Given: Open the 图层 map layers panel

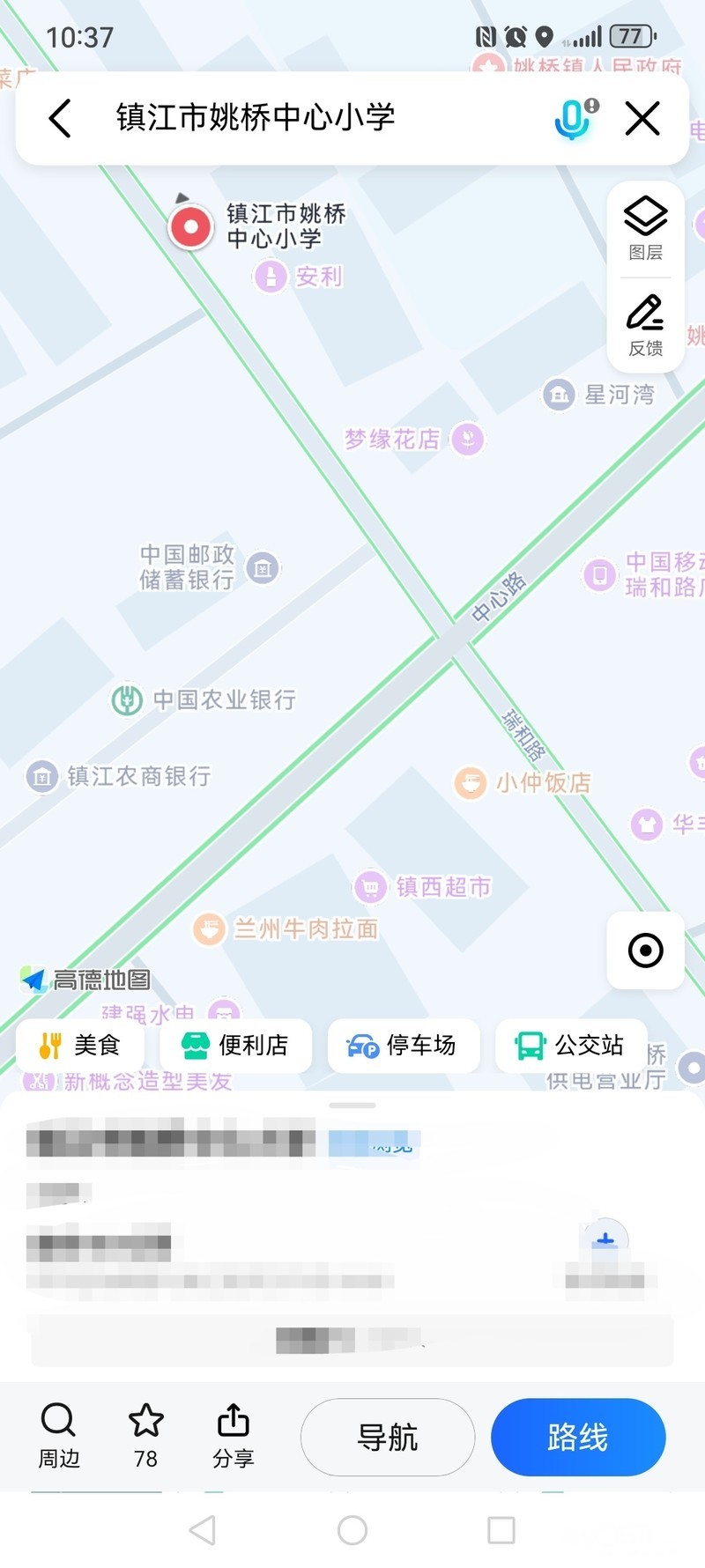Looking at the screenshot, I should [x=646, y=226].
